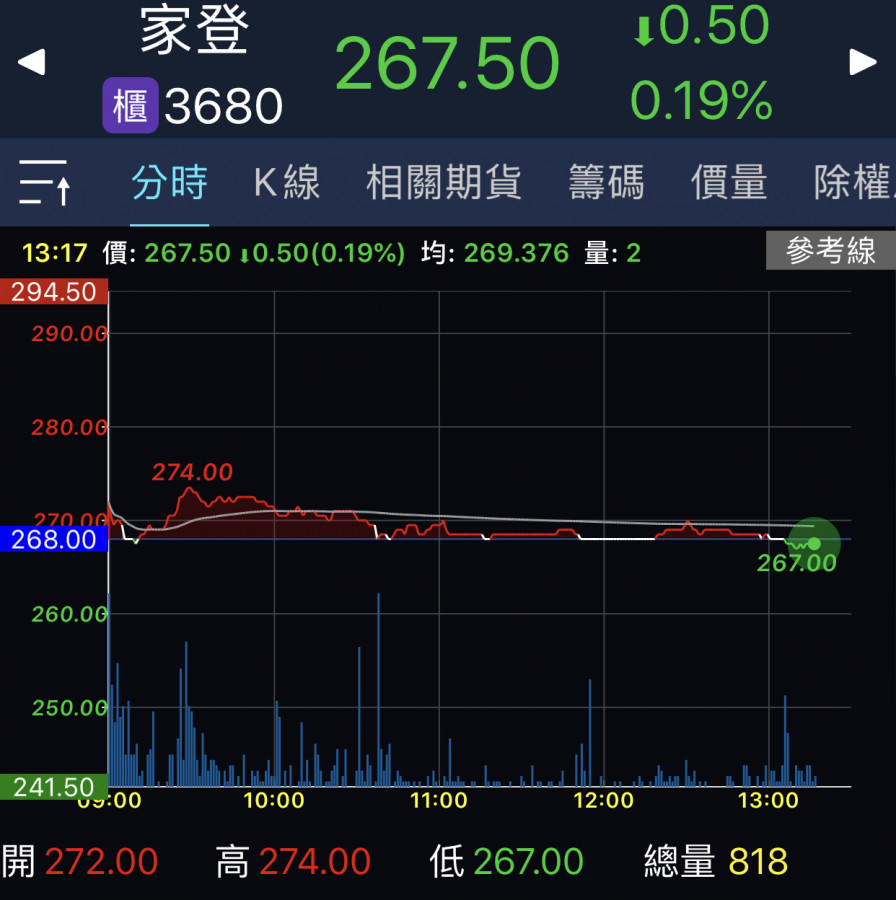Select the 籌碼 tab
The image size is (896, 900).
pyautogui.click(x=606, y=184)
